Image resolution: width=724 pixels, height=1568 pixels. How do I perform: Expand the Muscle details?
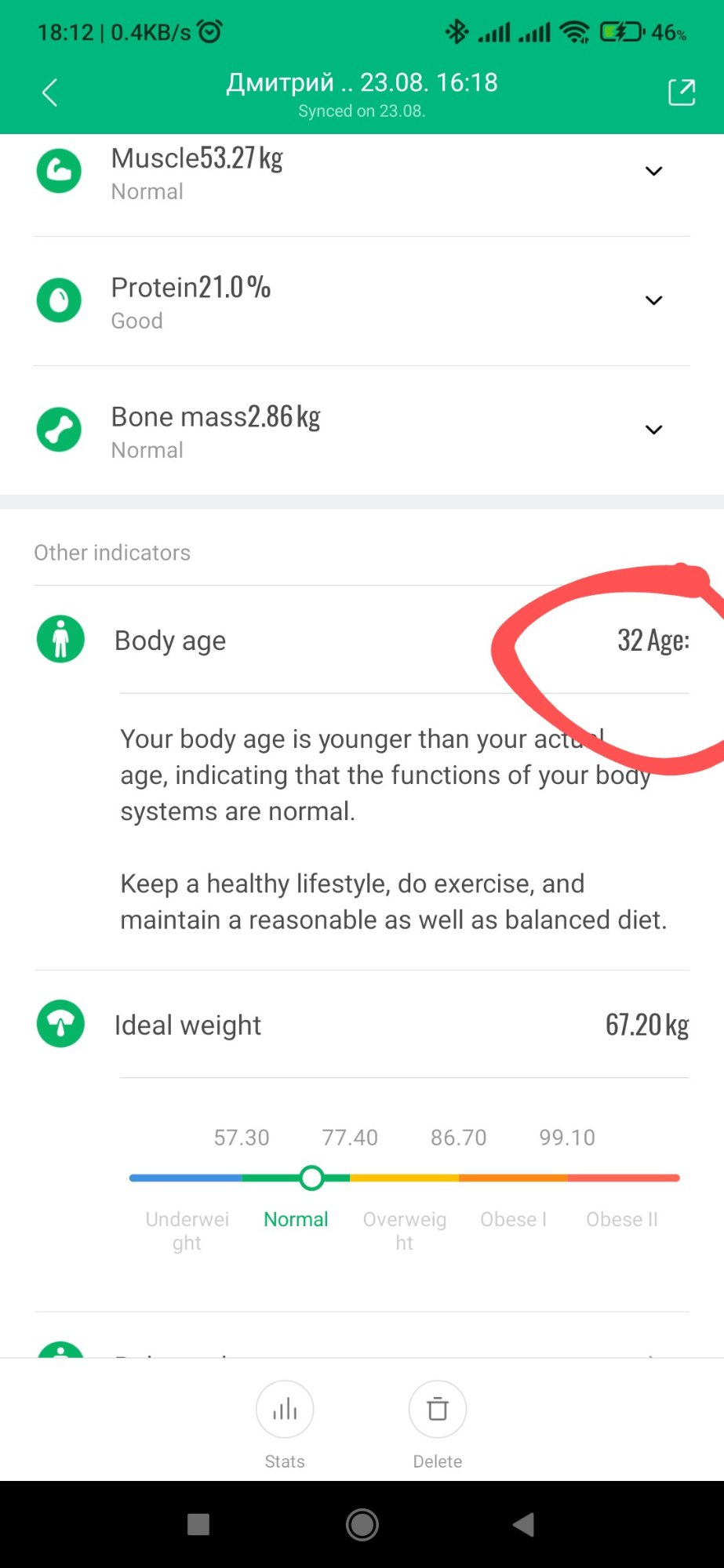(x=653, y=171)
